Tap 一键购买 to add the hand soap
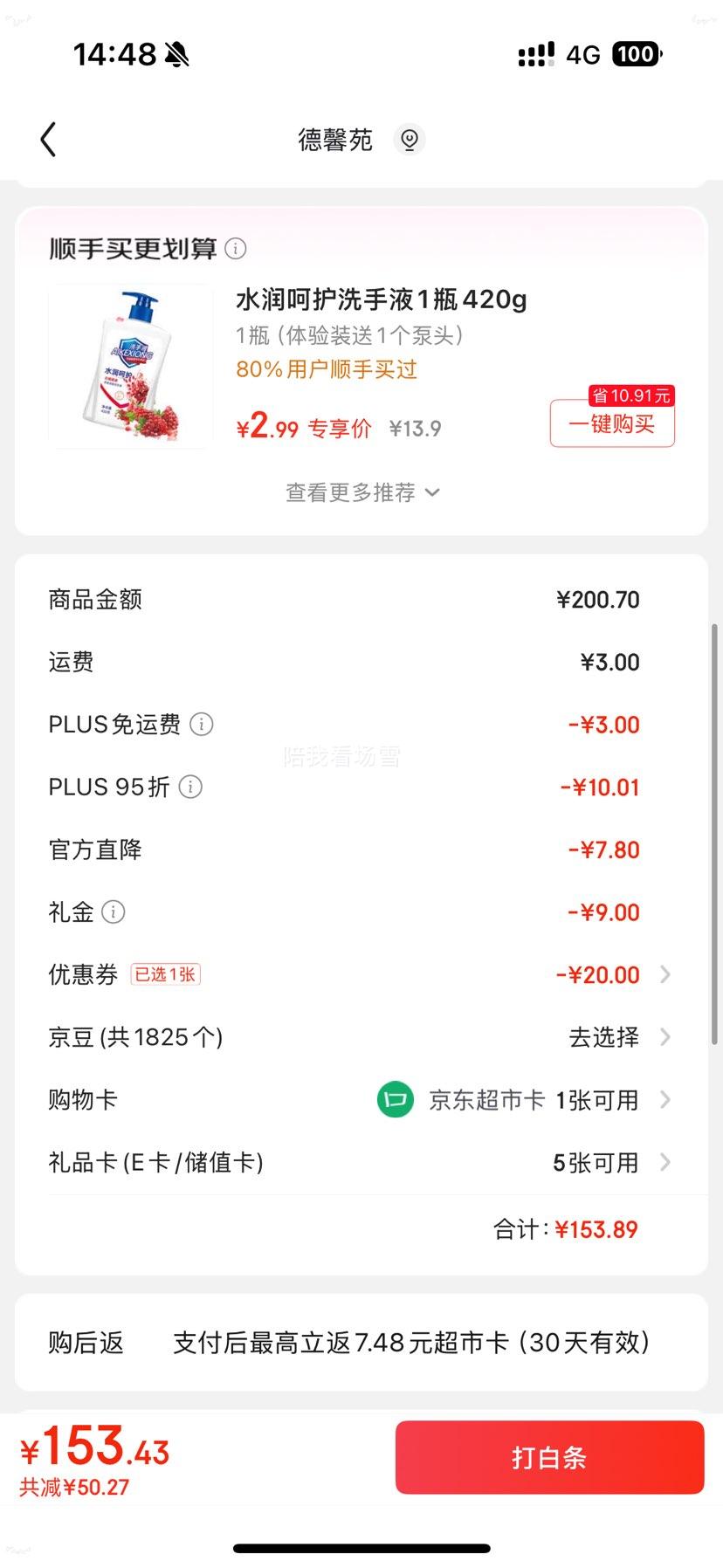 [x=611, y=424]
